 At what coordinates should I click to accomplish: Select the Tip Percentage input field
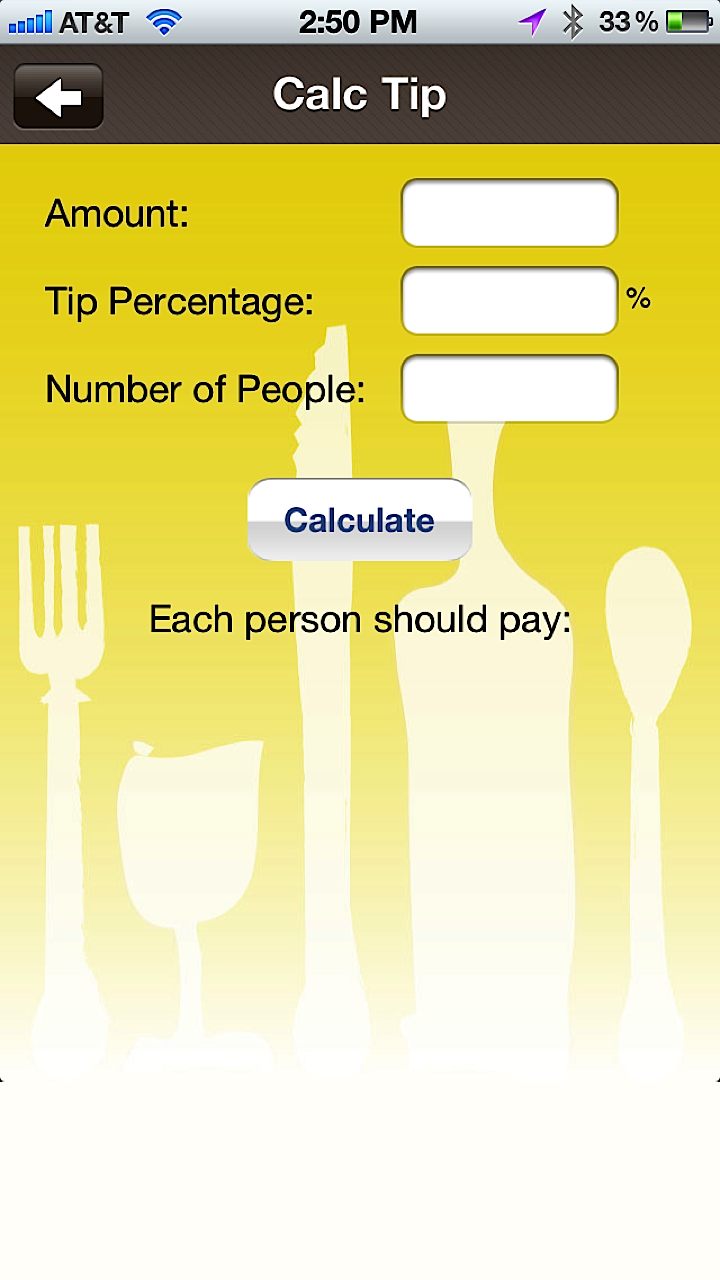pos(508,300)
